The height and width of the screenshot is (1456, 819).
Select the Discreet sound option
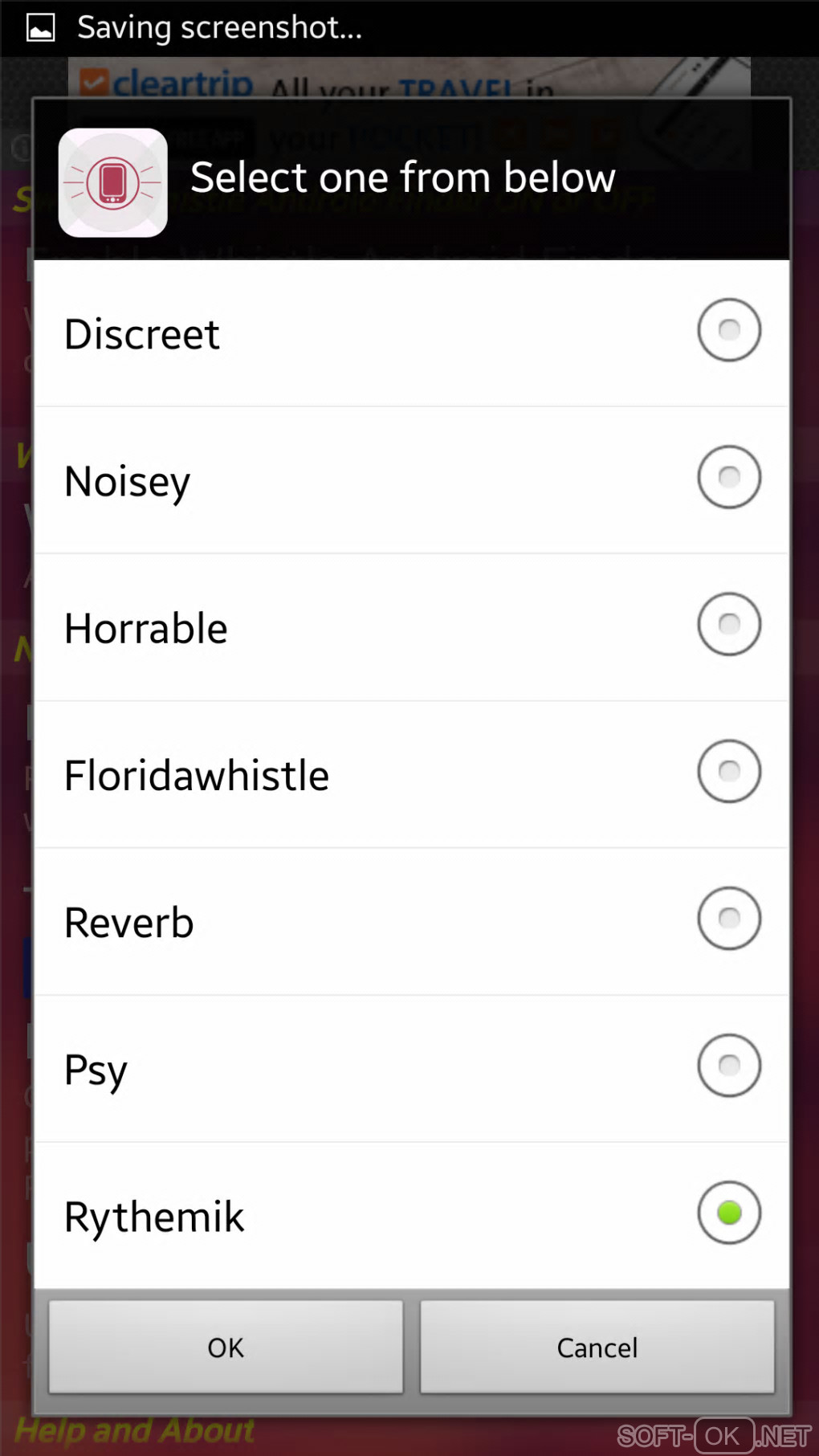(728, 330)
